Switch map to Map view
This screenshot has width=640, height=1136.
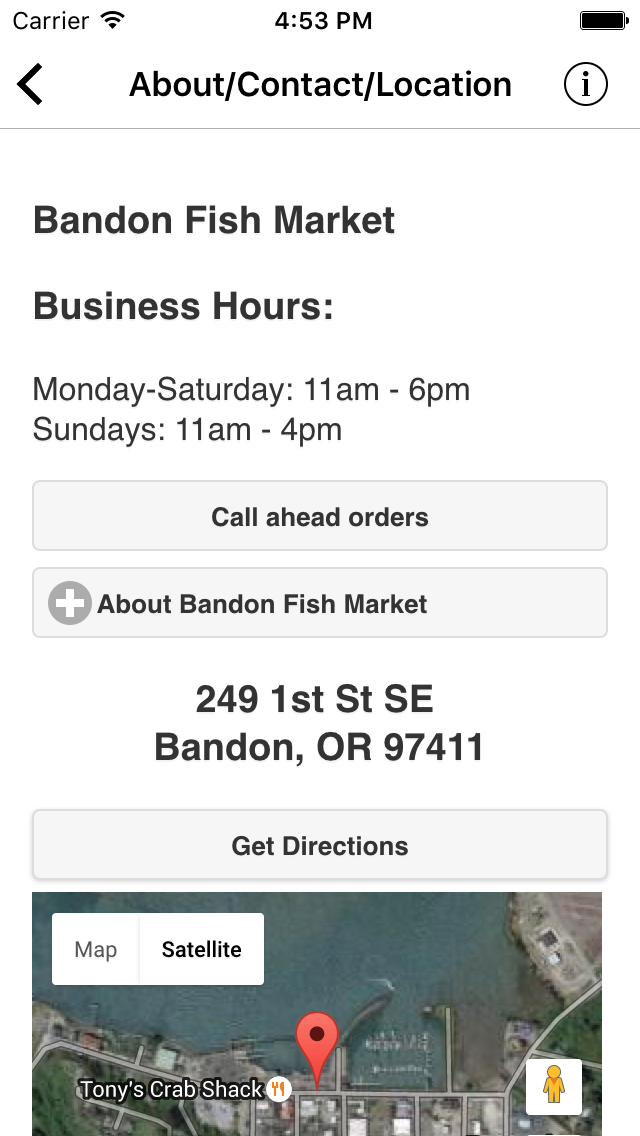pyautogui.click(x=96, y=949)
